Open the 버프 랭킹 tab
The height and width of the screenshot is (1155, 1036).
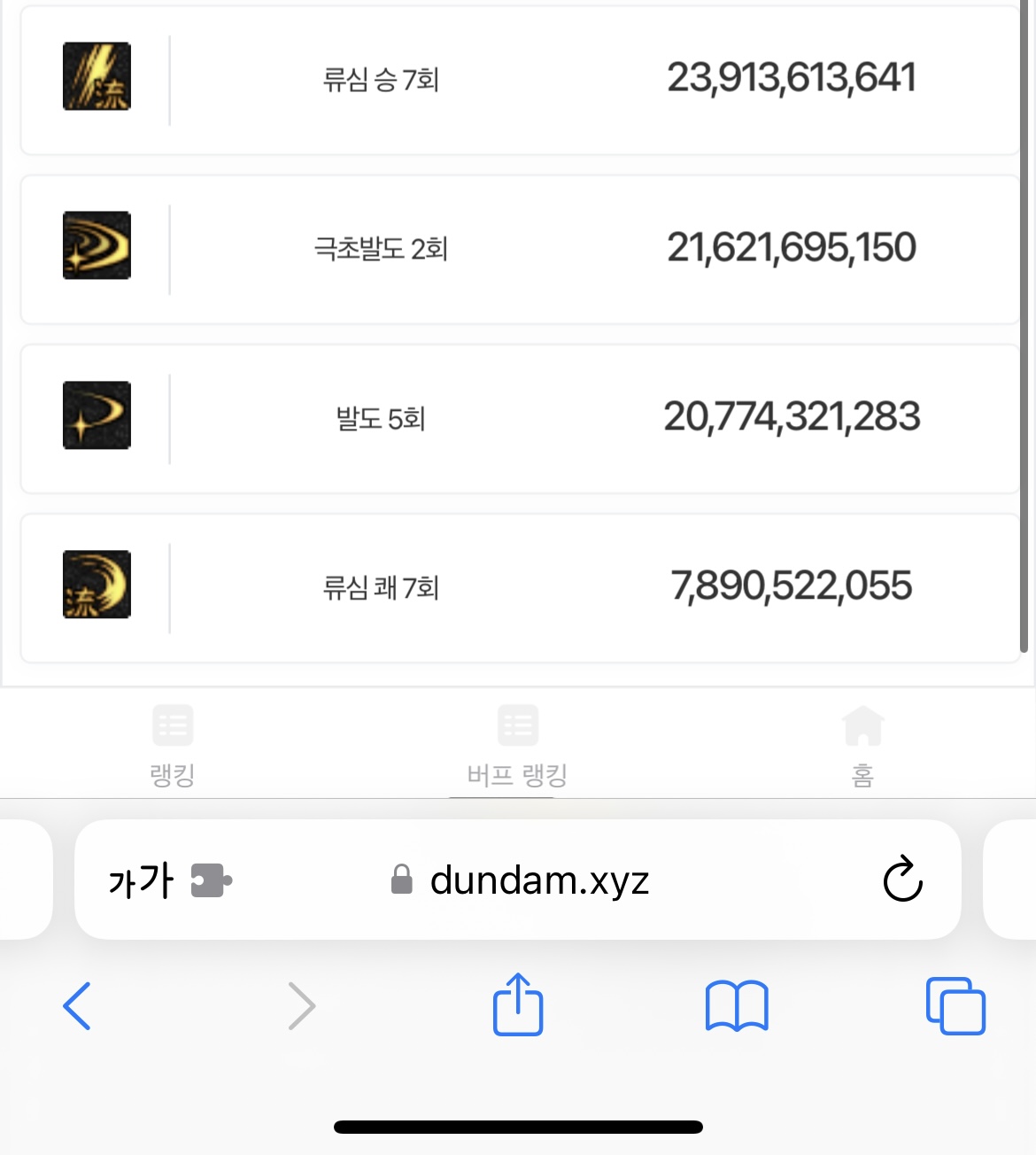[517, 746]
